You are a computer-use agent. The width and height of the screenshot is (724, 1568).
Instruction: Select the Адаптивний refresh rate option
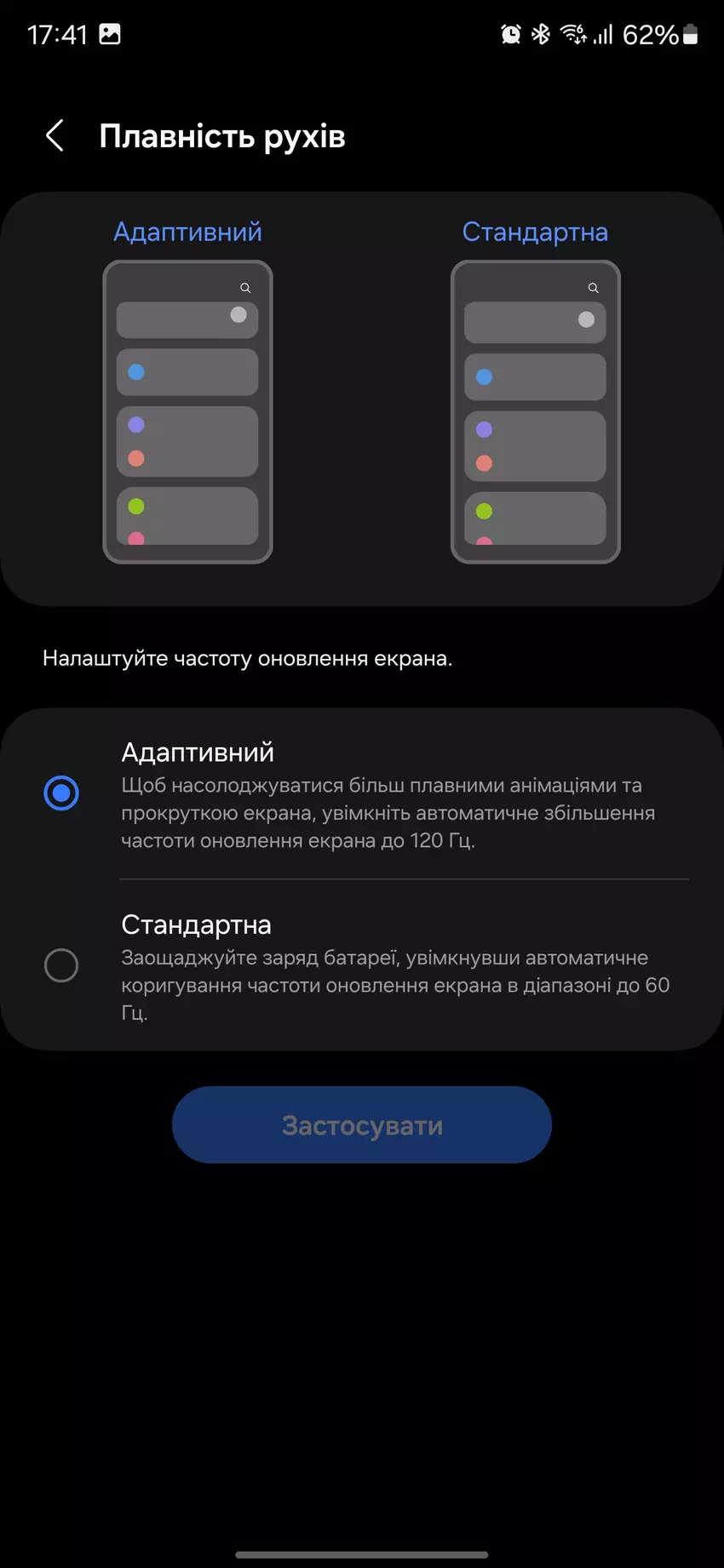click(61, 793)
